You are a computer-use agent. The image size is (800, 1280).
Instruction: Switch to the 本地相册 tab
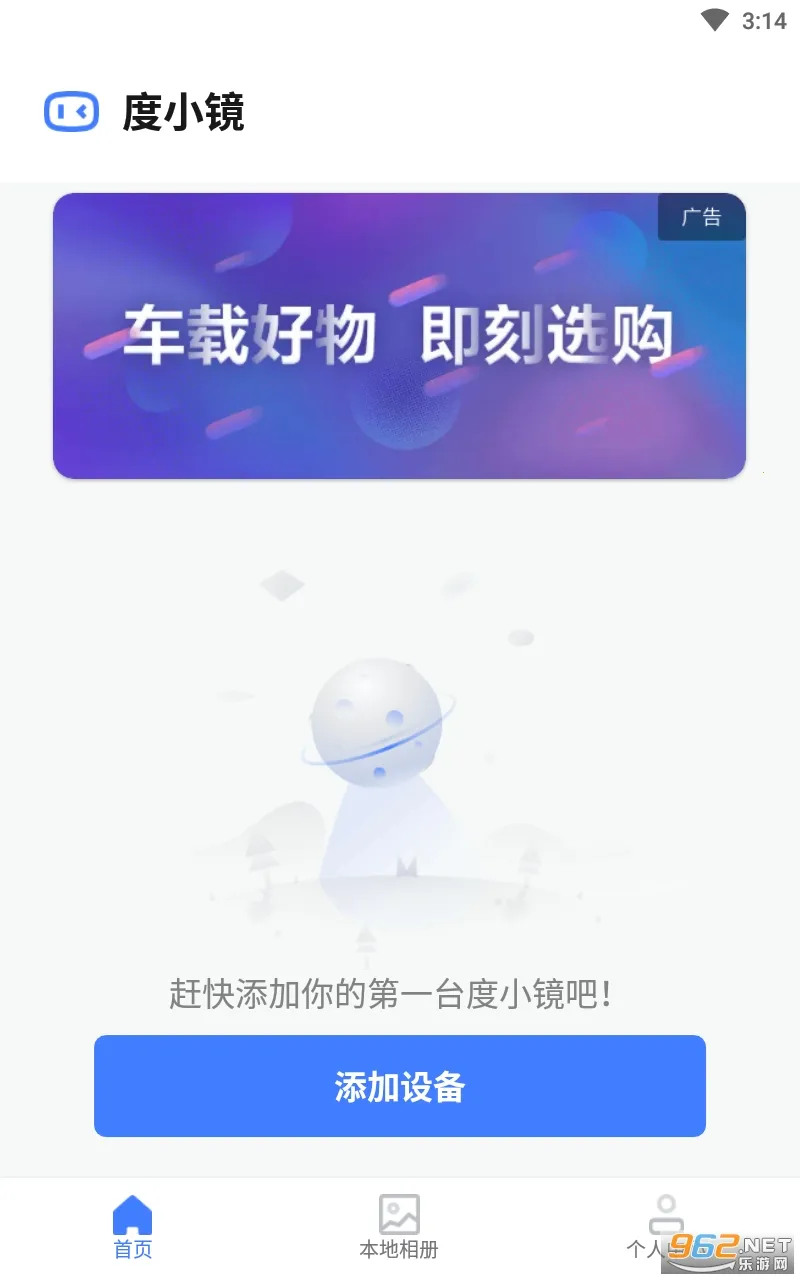pyautogui.click(x=399, y=1228)
